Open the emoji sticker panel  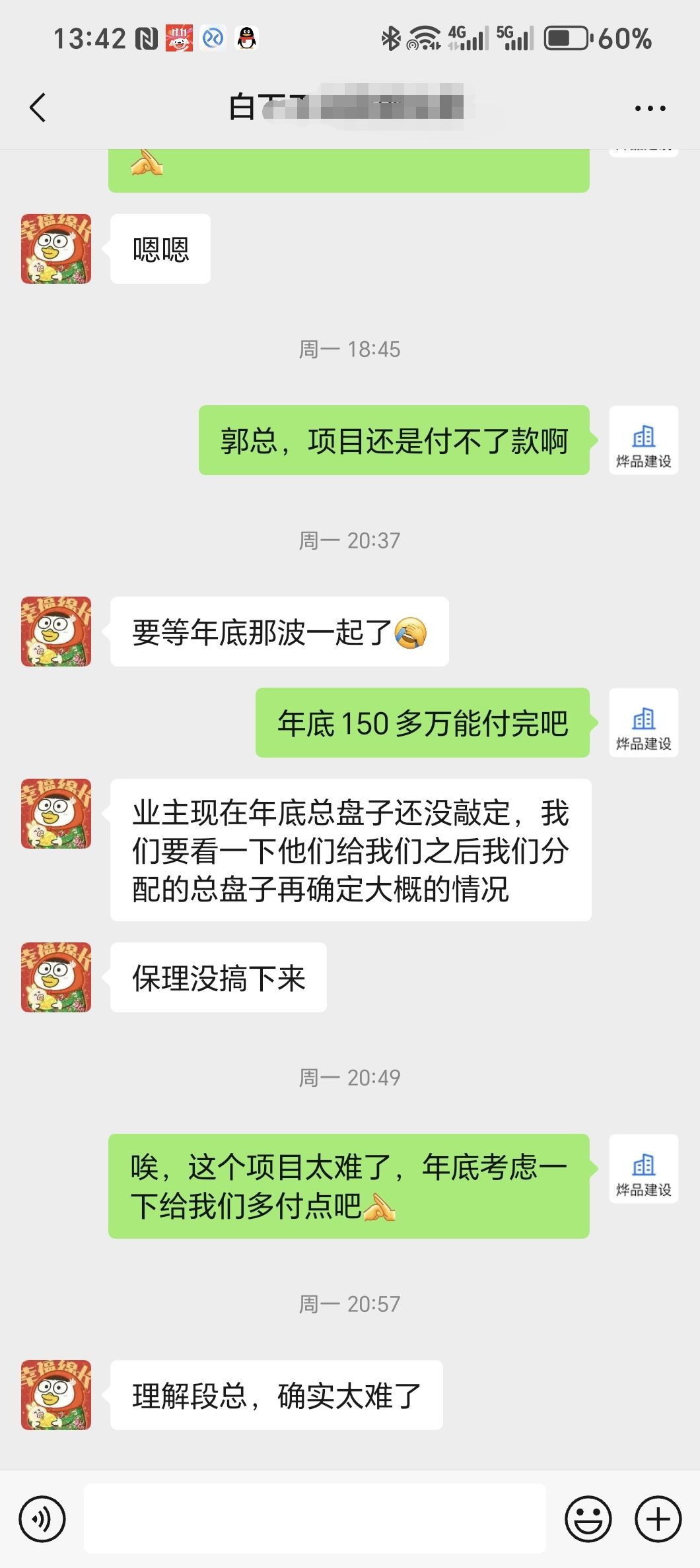588,1519
